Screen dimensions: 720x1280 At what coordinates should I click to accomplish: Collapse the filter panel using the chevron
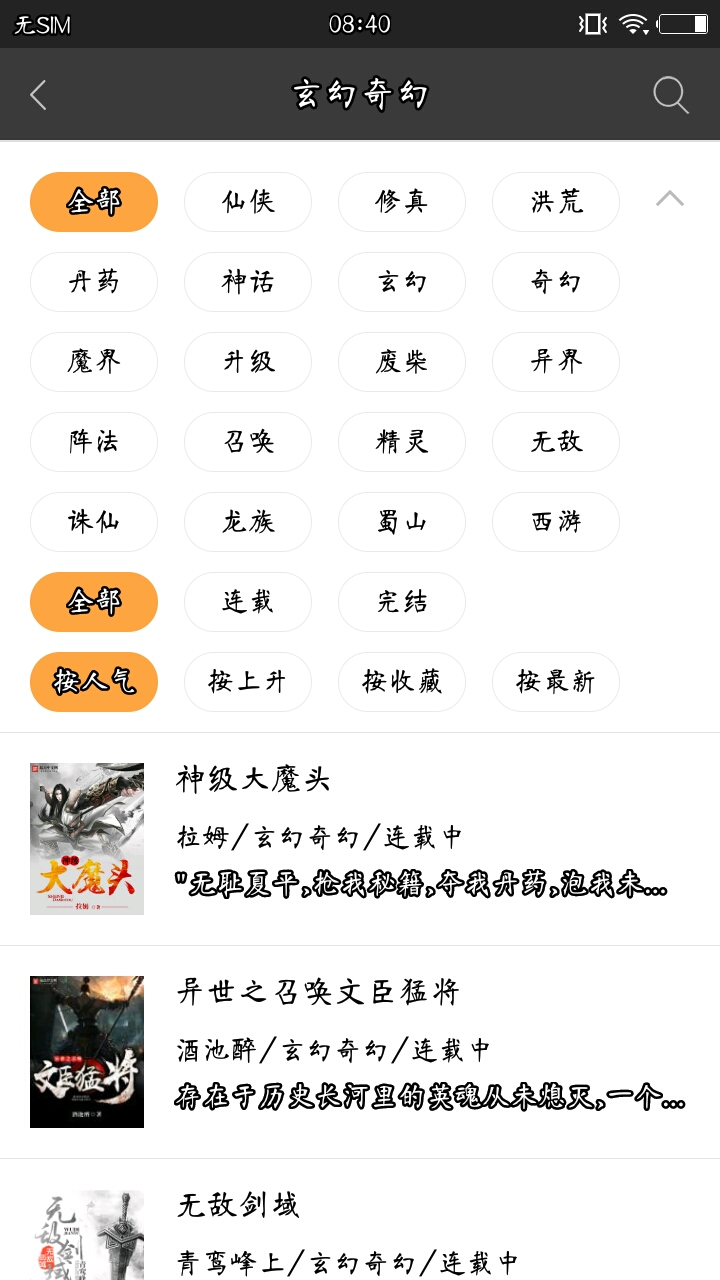pyautogui.click(x=668, y=200)
